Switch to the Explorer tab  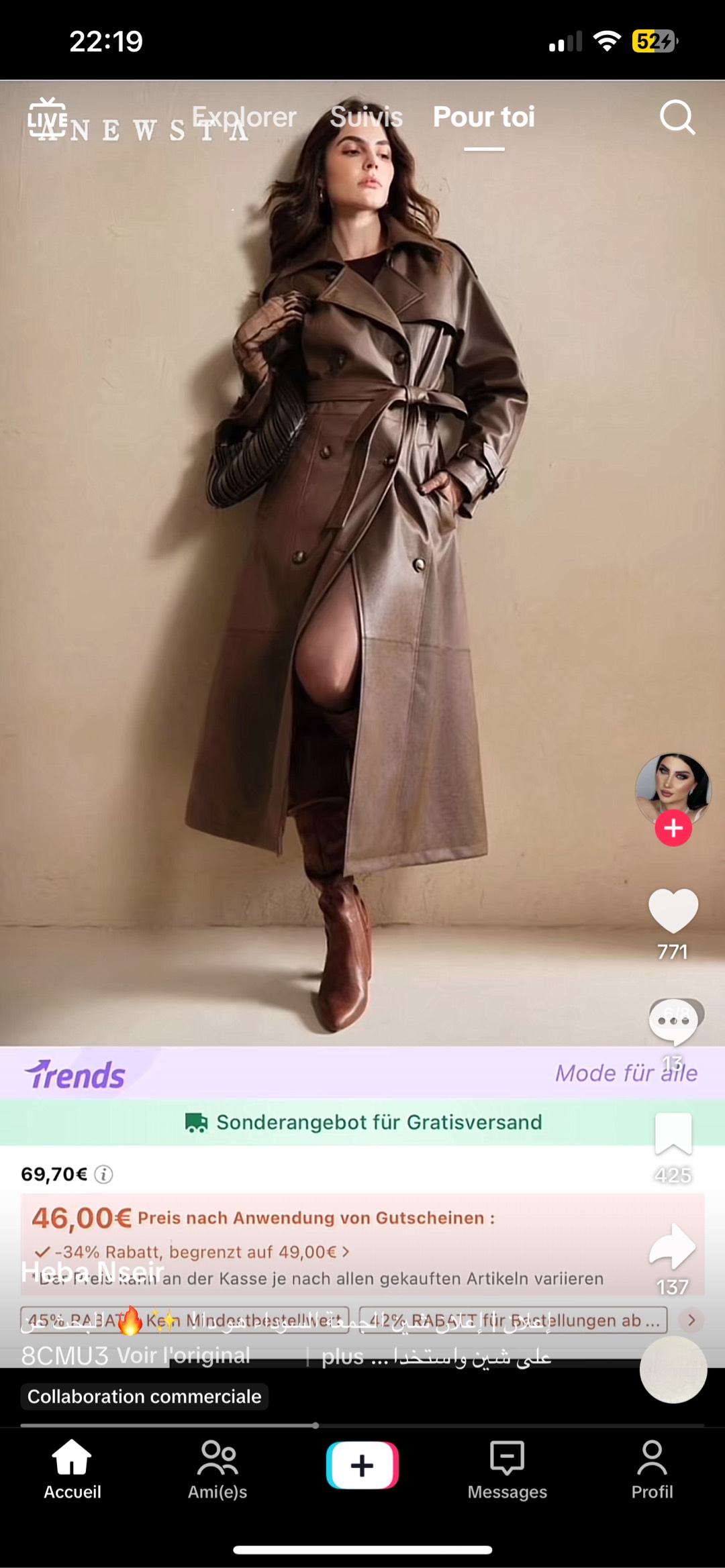pos(244,117)
